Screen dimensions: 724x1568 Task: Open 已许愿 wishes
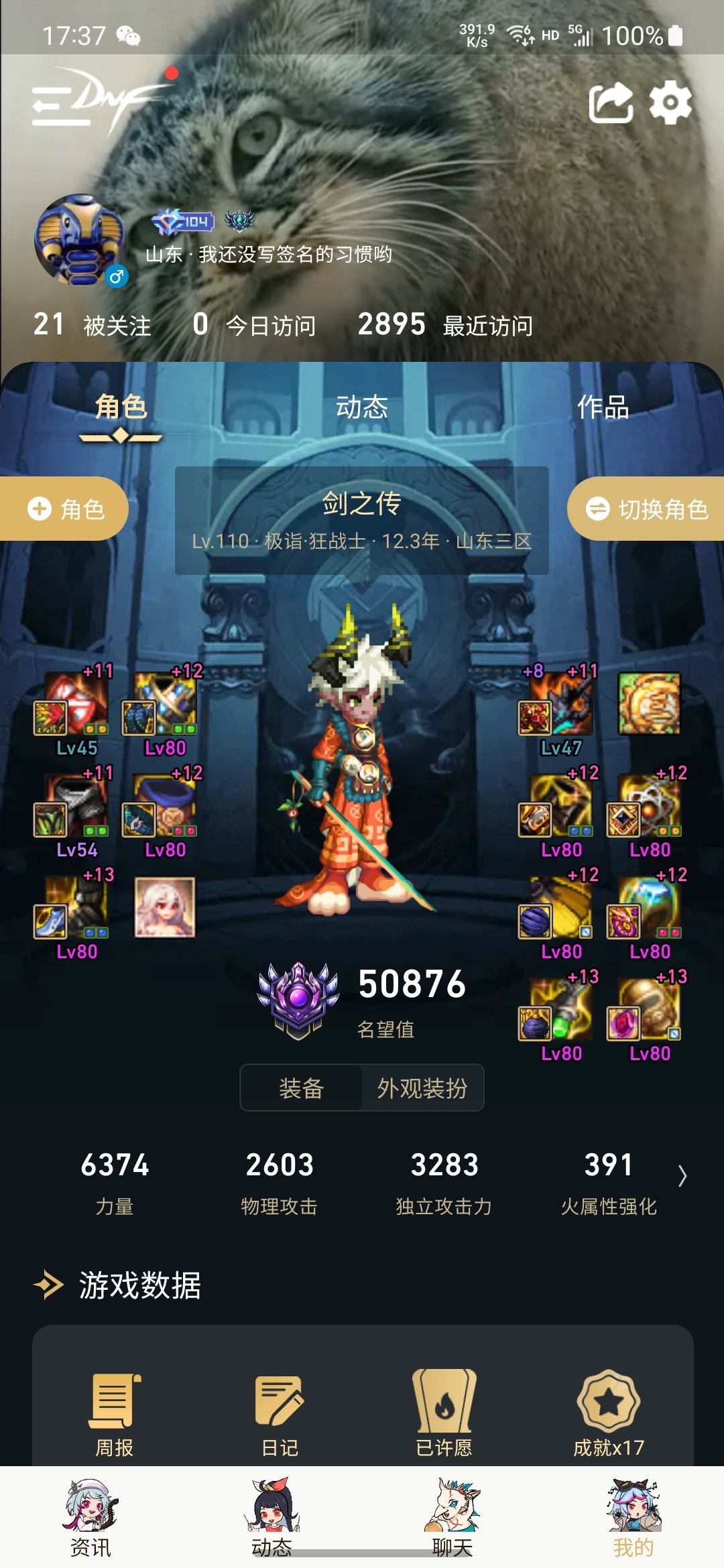444,1413
